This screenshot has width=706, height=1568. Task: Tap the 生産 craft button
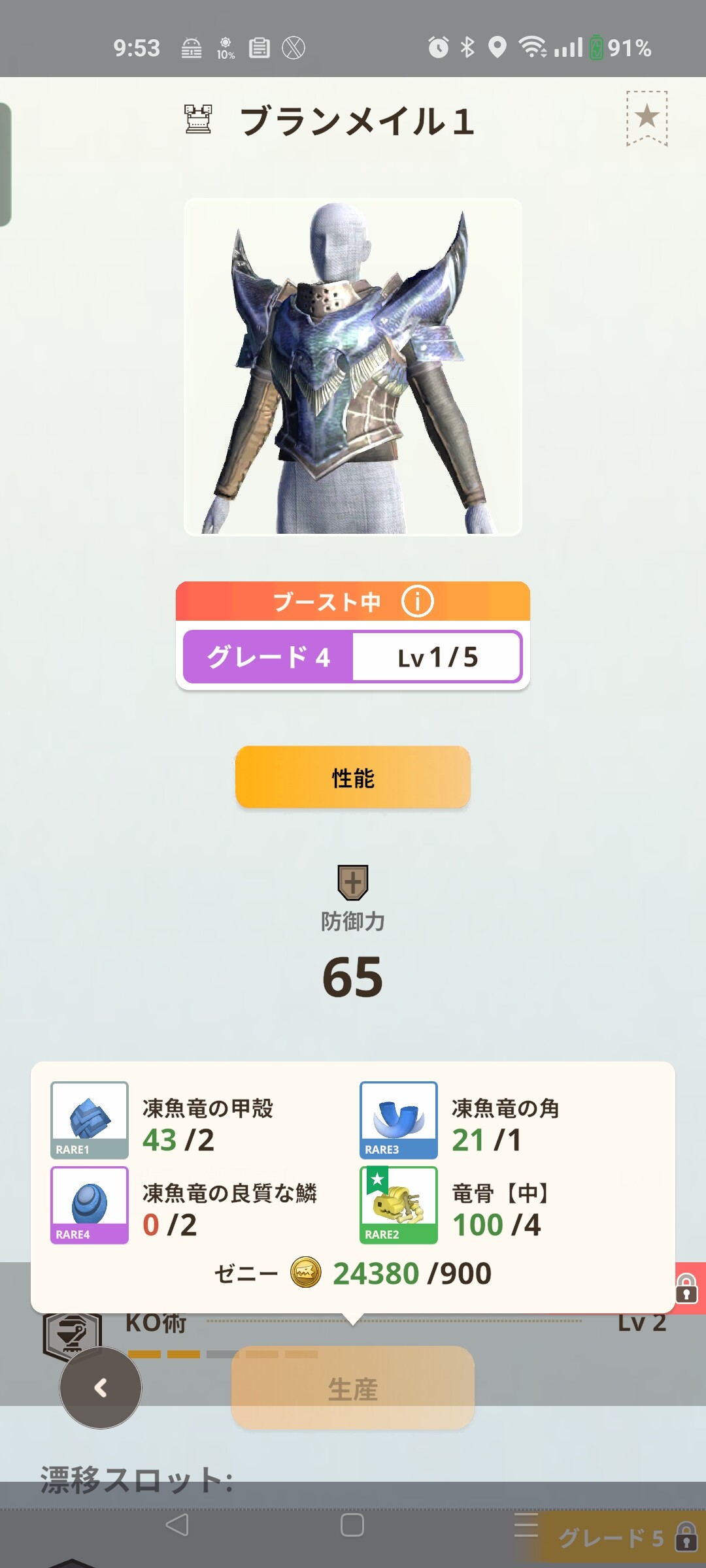point(353,1388)
